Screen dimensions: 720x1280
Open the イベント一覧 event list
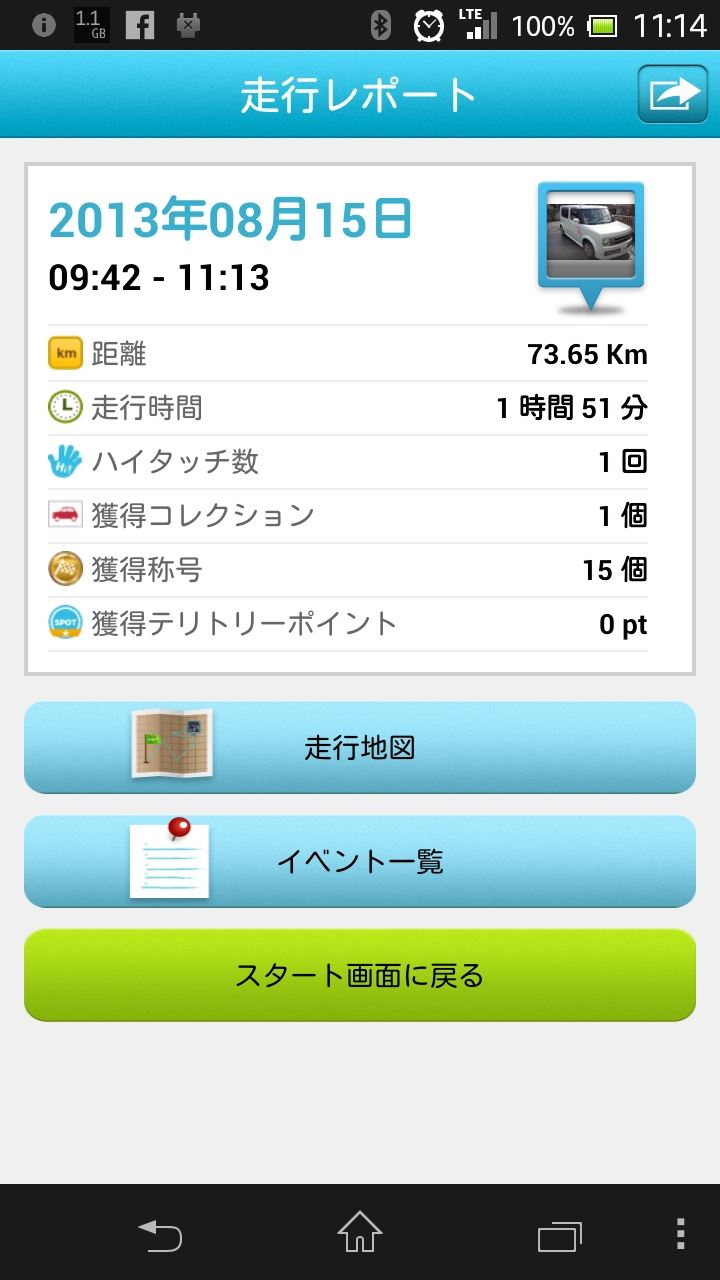(x=360, y=861)
